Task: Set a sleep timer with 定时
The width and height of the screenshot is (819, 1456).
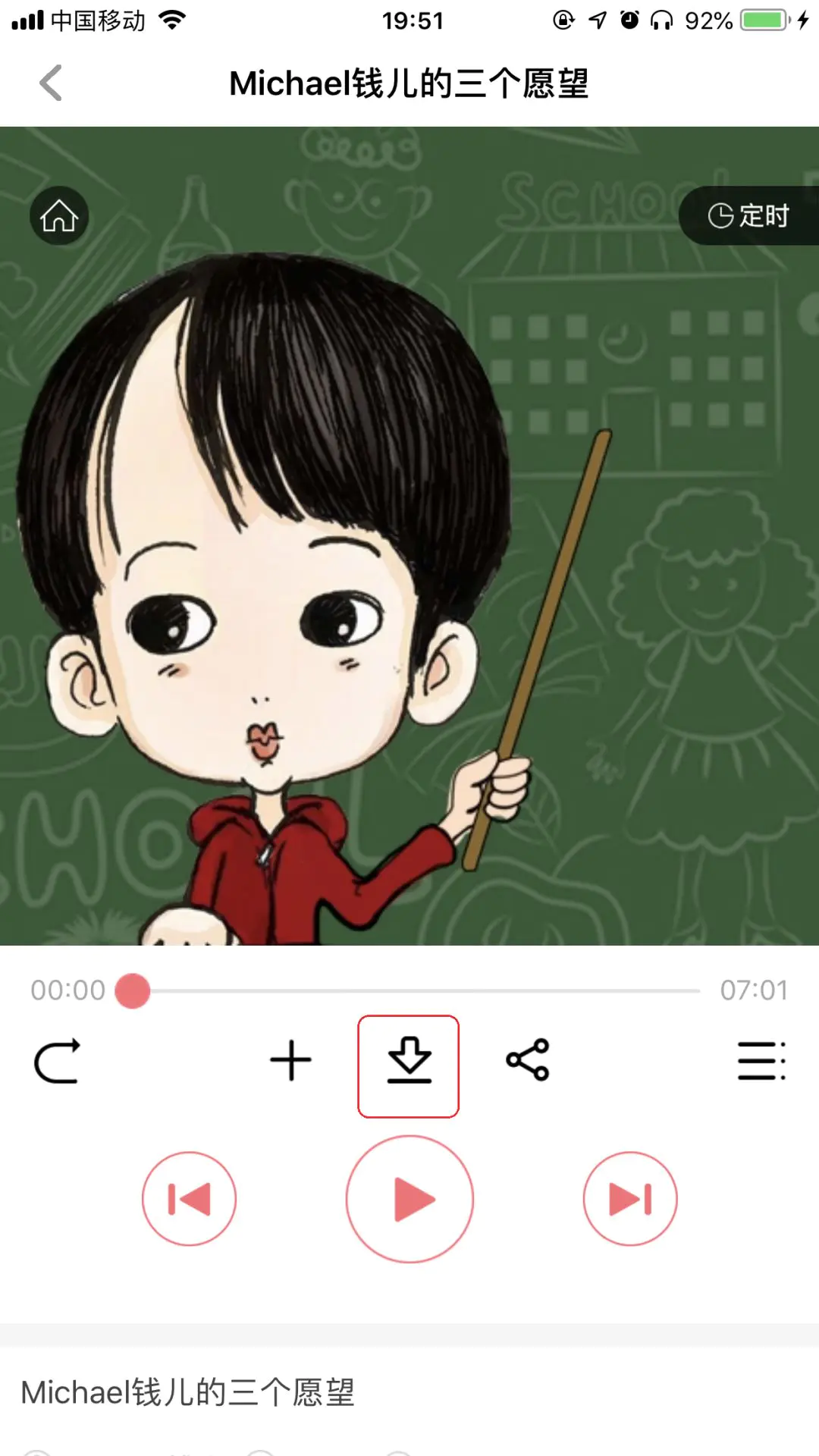Action: [748, 216]
